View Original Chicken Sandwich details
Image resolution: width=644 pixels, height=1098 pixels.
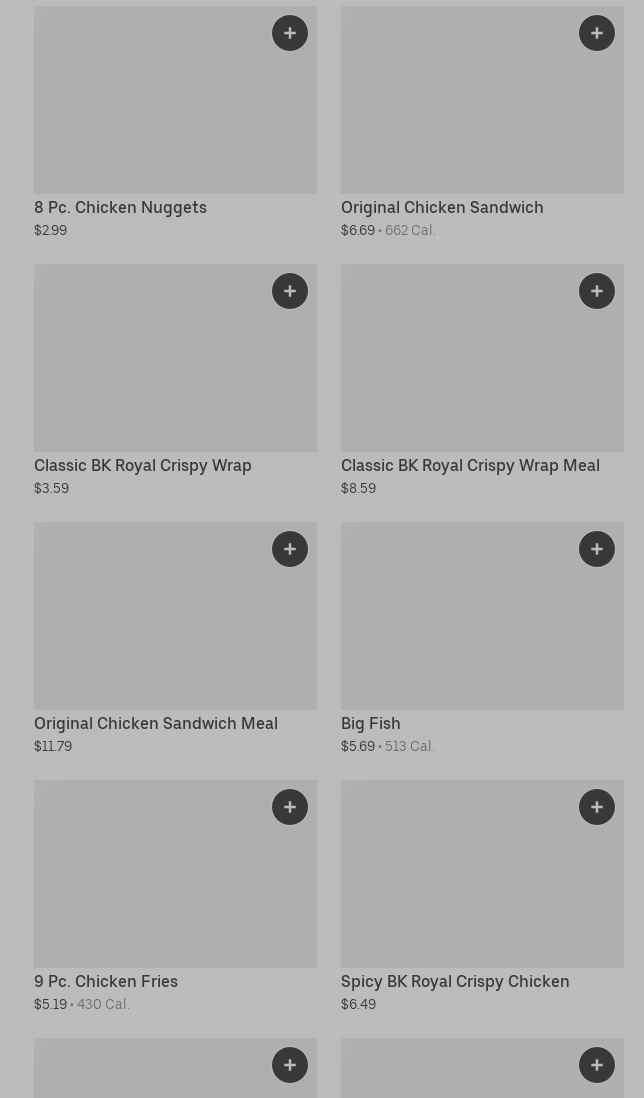tap(460, 110)
